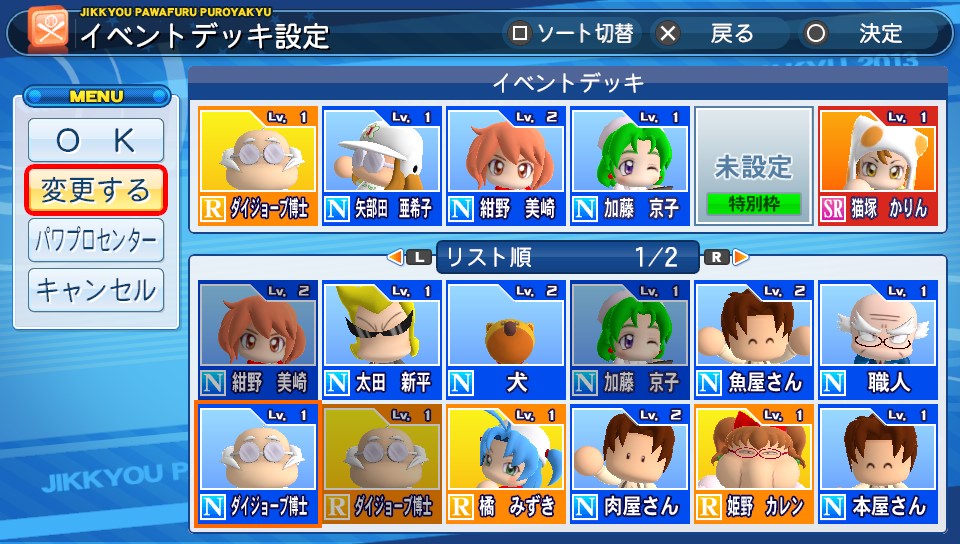The height and width of the screenshot is (544, 960).
Task: Pick the 職人 card
Action: tap(878, 338)
